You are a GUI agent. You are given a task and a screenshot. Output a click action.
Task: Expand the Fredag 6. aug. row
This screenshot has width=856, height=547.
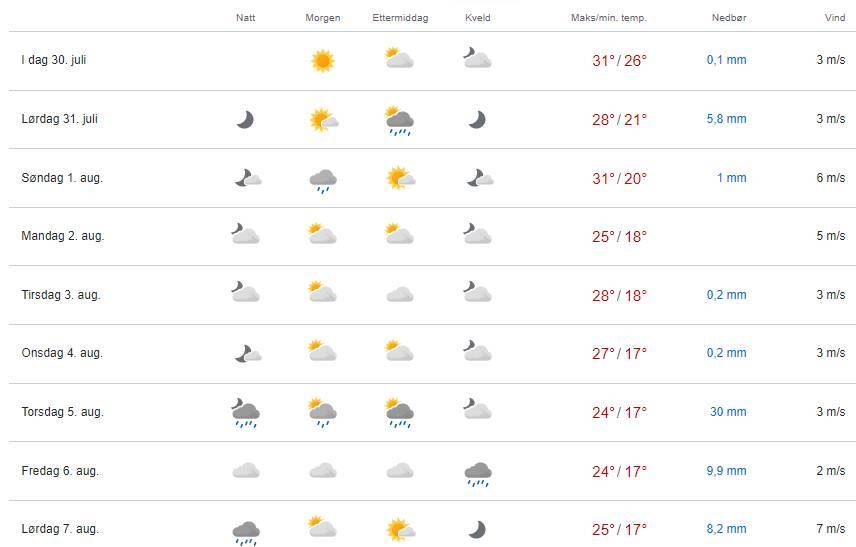pos(60,471)
